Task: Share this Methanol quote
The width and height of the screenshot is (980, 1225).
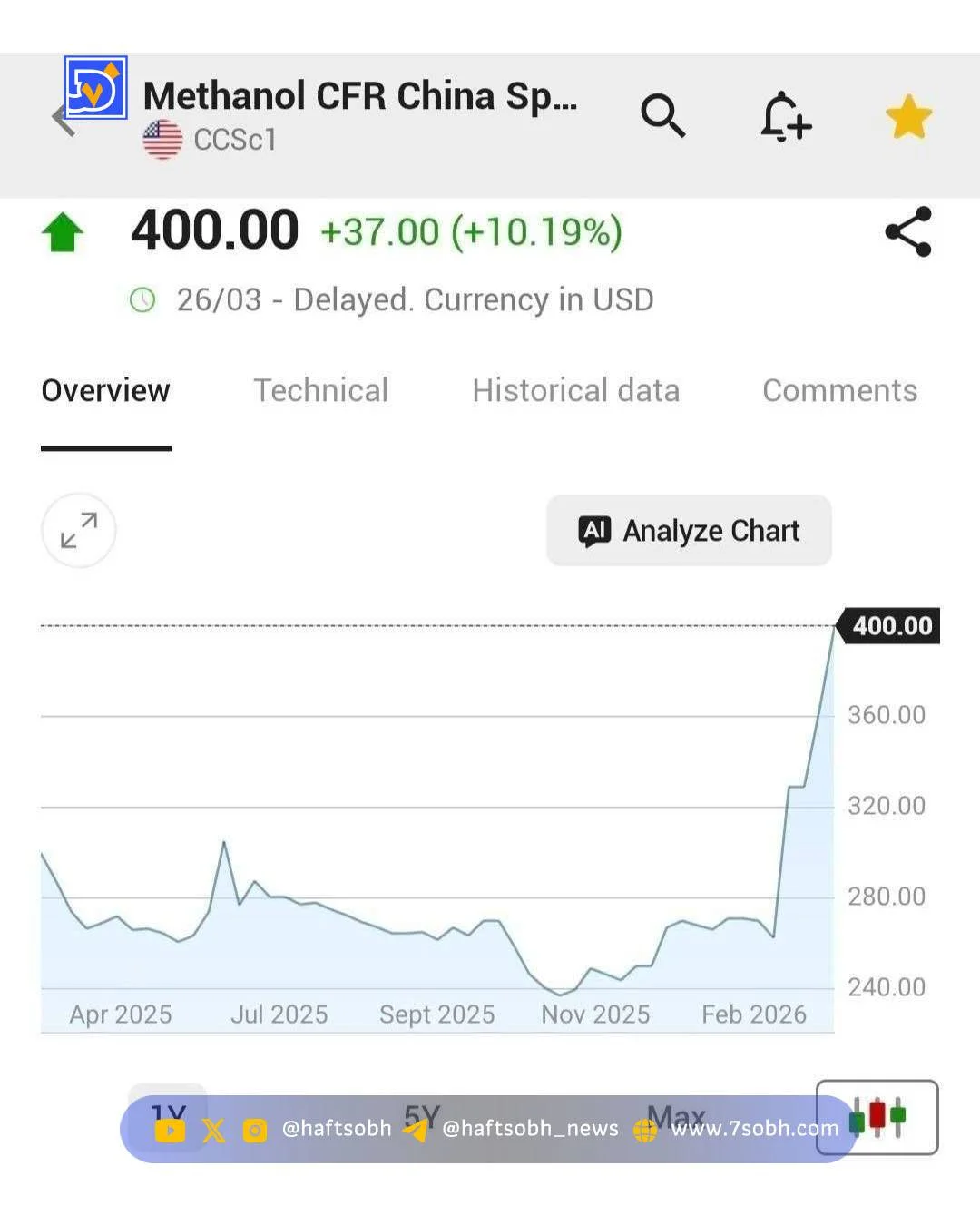Action: [x=908, y=231]
